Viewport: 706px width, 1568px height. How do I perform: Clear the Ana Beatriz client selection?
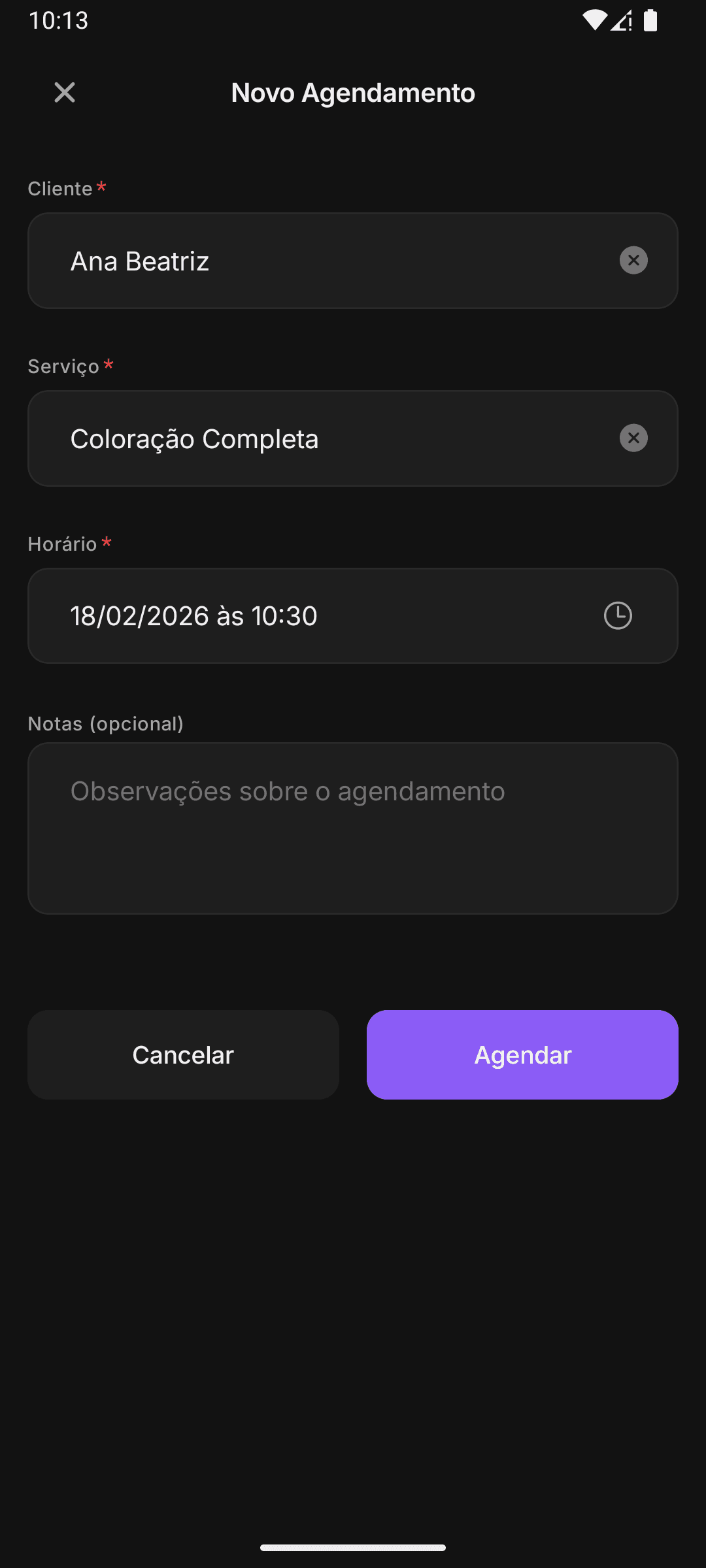[632, 260]
